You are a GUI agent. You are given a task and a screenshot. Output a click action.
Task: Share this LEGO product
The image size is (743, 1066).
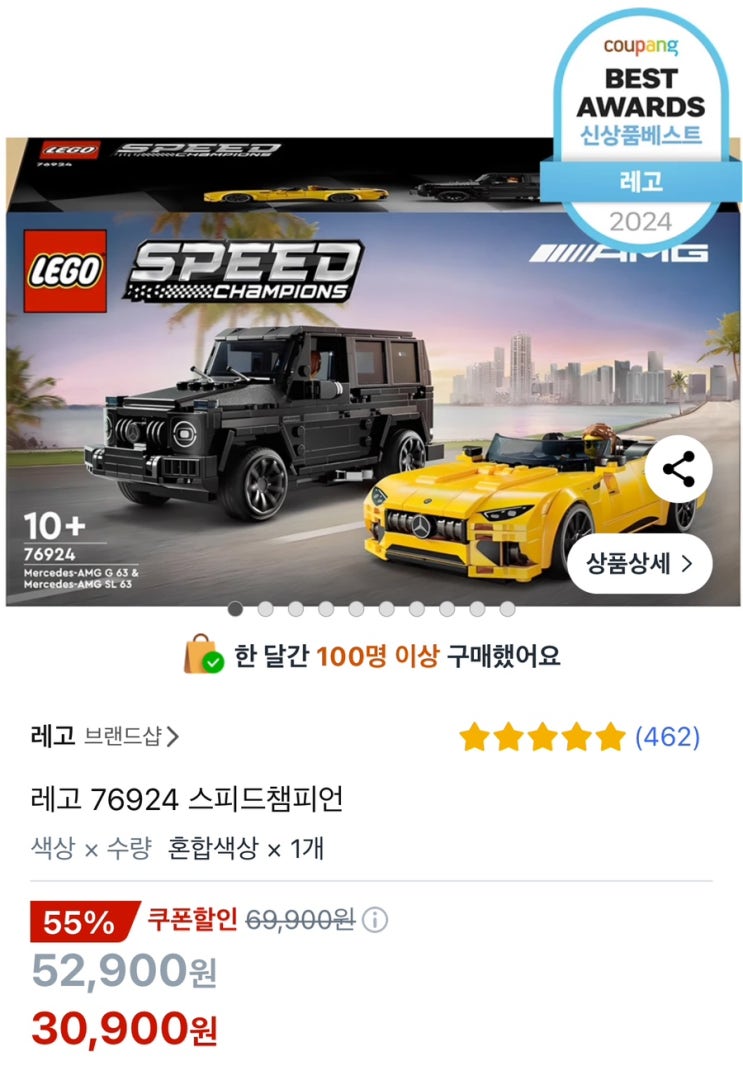click(x=678, y=470)
